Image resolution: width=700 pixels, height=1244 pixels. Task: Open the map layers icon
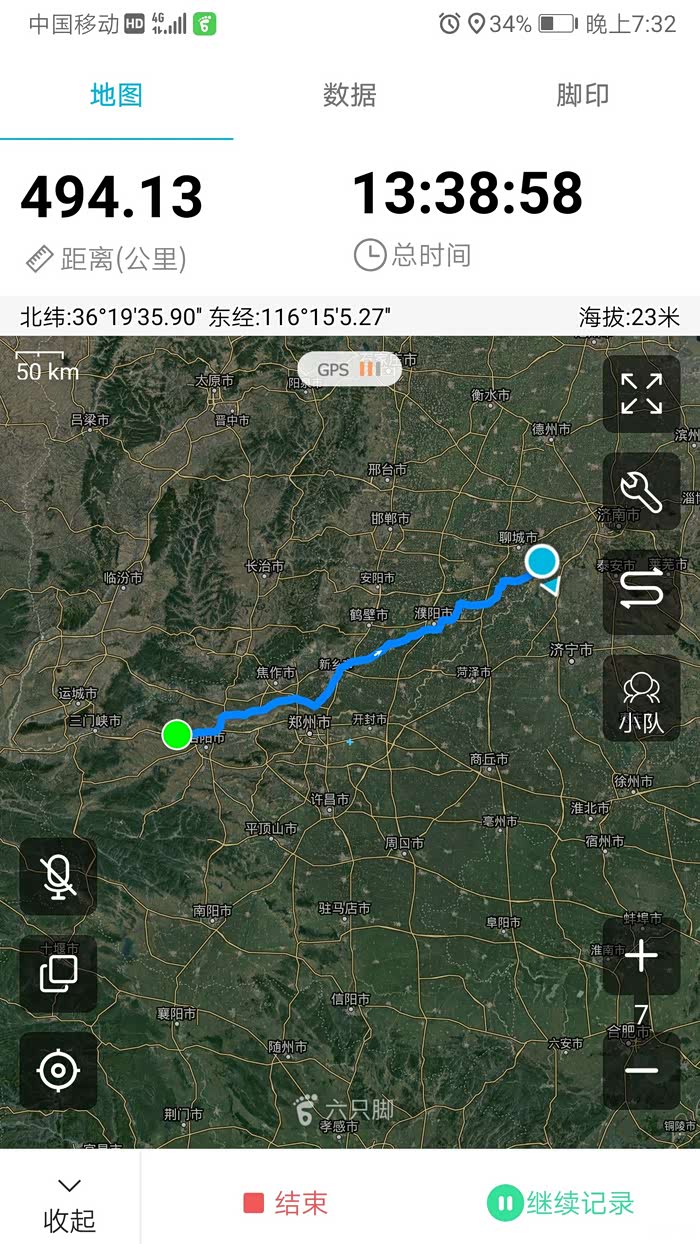point(58,973)
